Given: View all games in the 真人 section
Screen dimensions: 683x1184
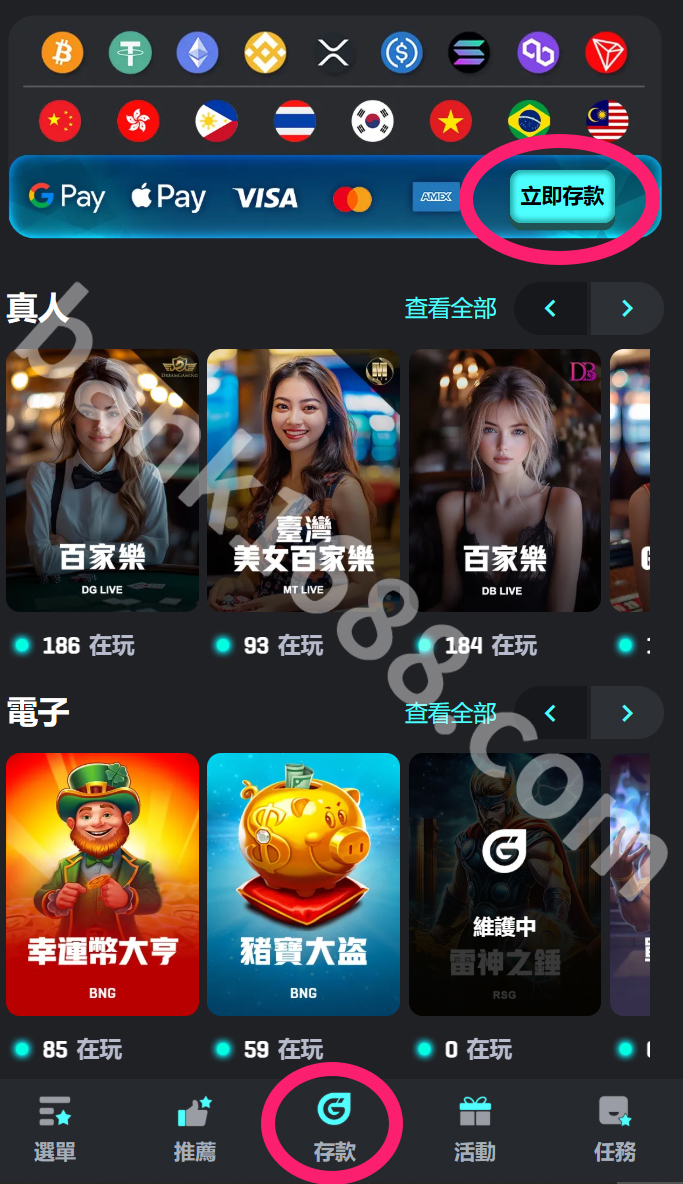Looking at the screenshot, I should pos(450,308).
